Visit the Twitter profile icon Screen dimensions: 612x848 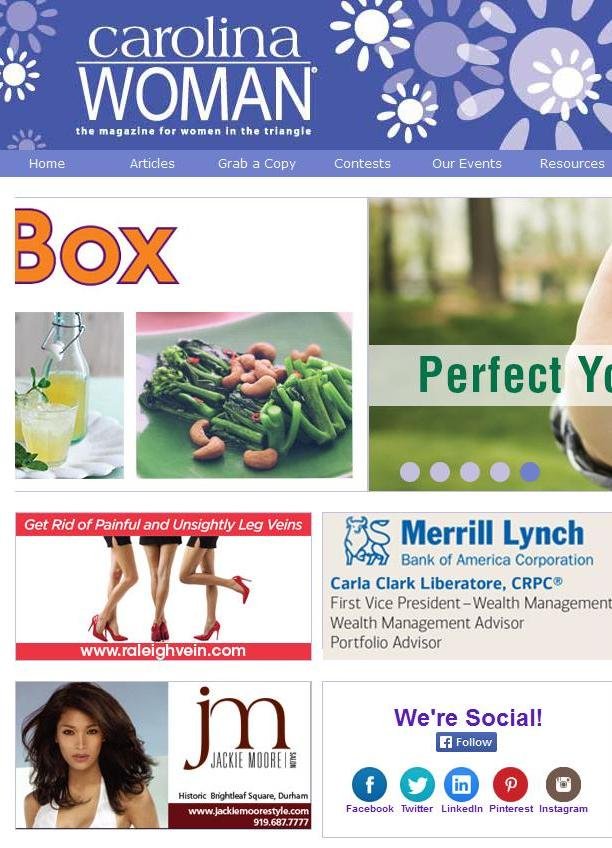(417, 785)
